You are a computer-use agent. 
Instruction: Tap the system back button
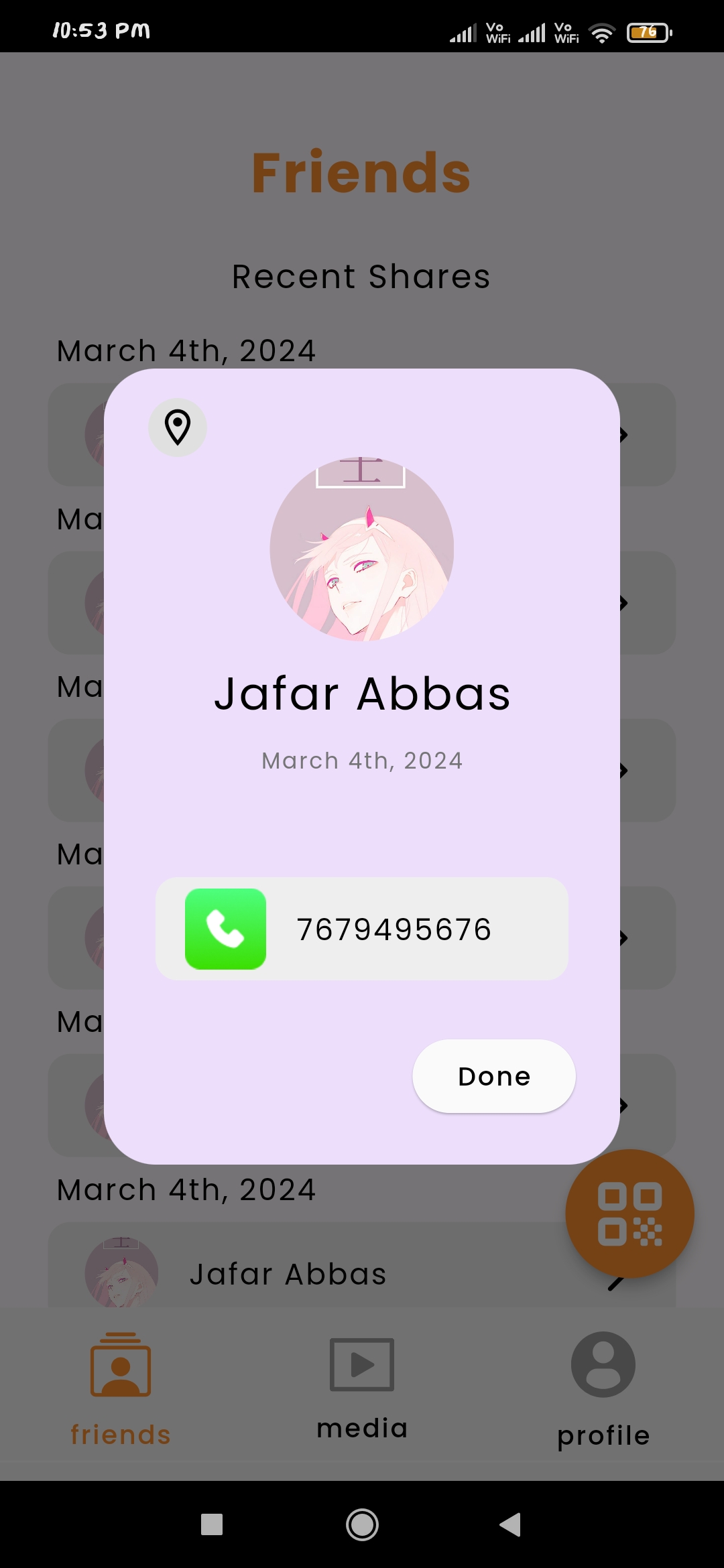click(510, 1524)
